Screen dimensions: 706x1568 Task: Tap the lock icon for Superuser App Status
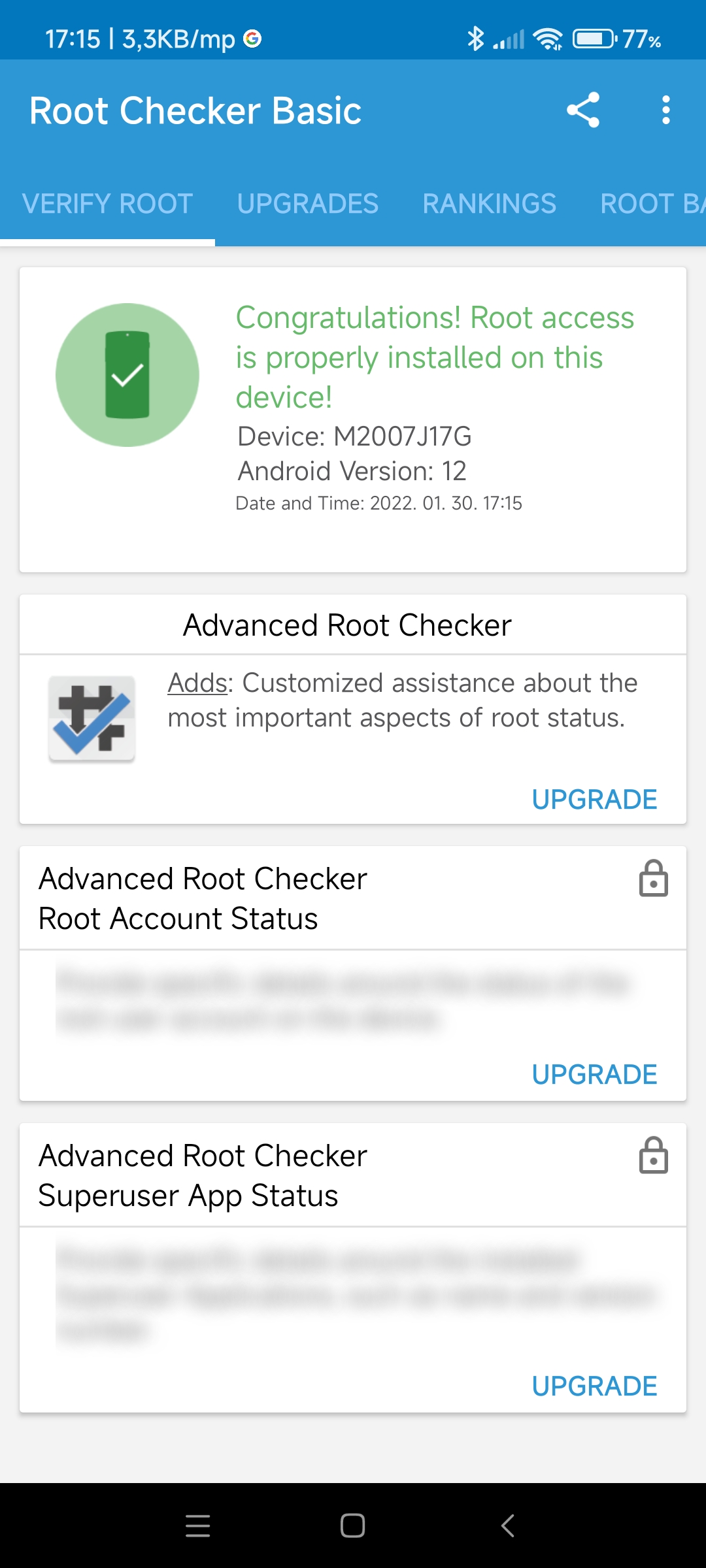[x=654, y=1156]
